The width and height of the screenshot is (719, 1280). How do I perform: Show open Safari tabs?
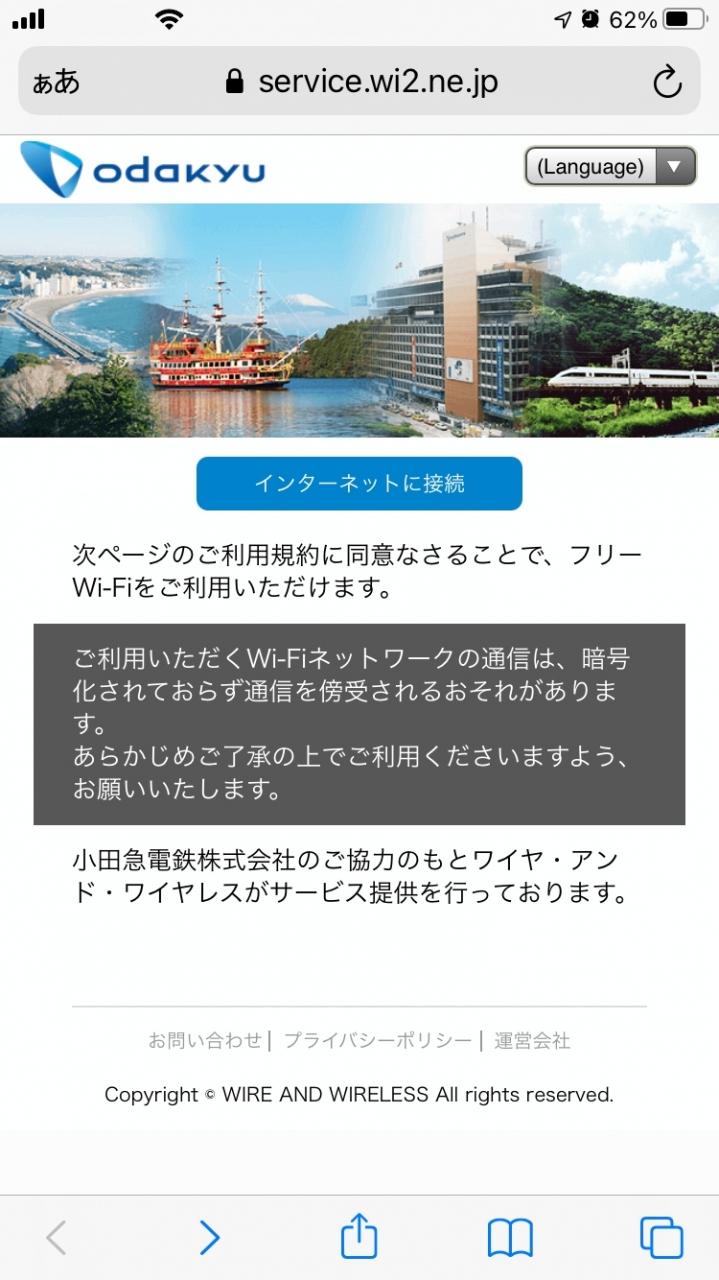click(x=661, y=1238)
